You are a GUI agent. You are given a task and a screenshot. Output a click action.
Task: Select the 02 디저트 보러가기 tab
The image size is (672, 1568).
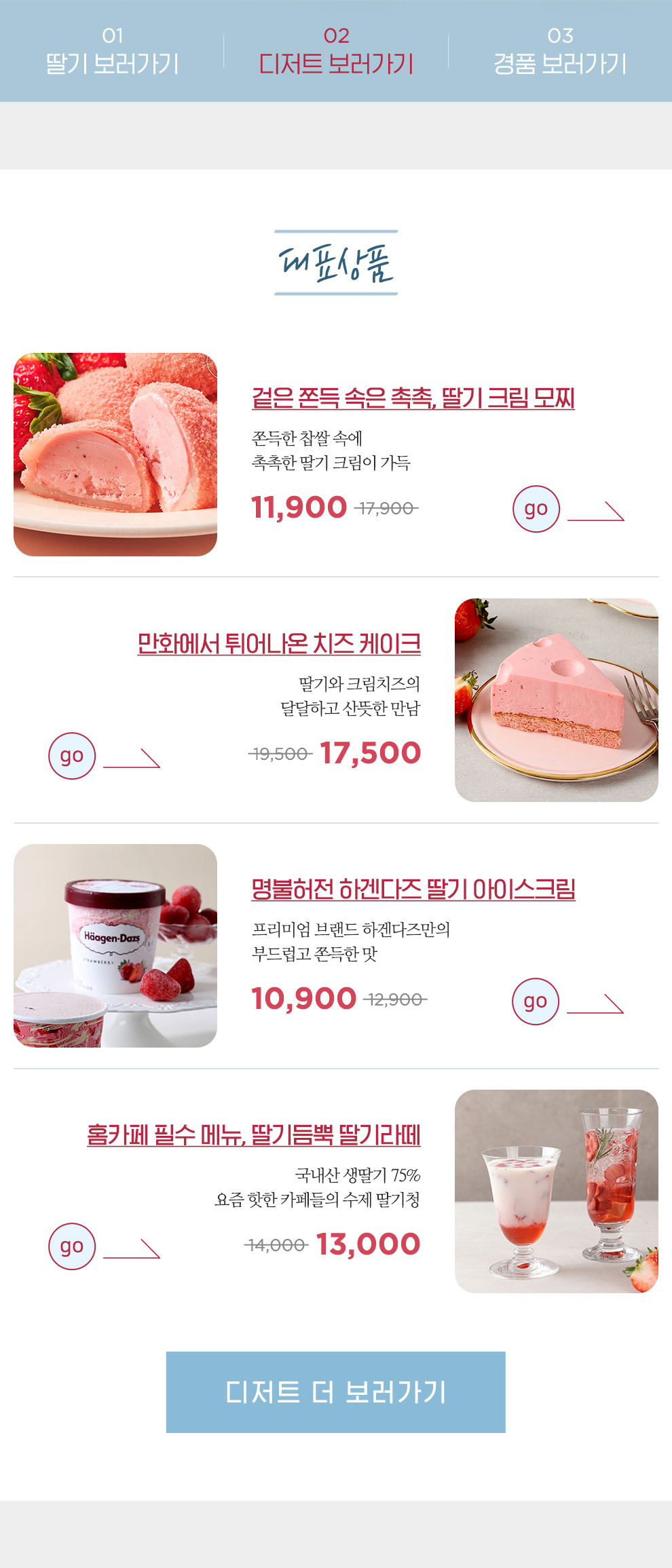[x=336, y=51]
